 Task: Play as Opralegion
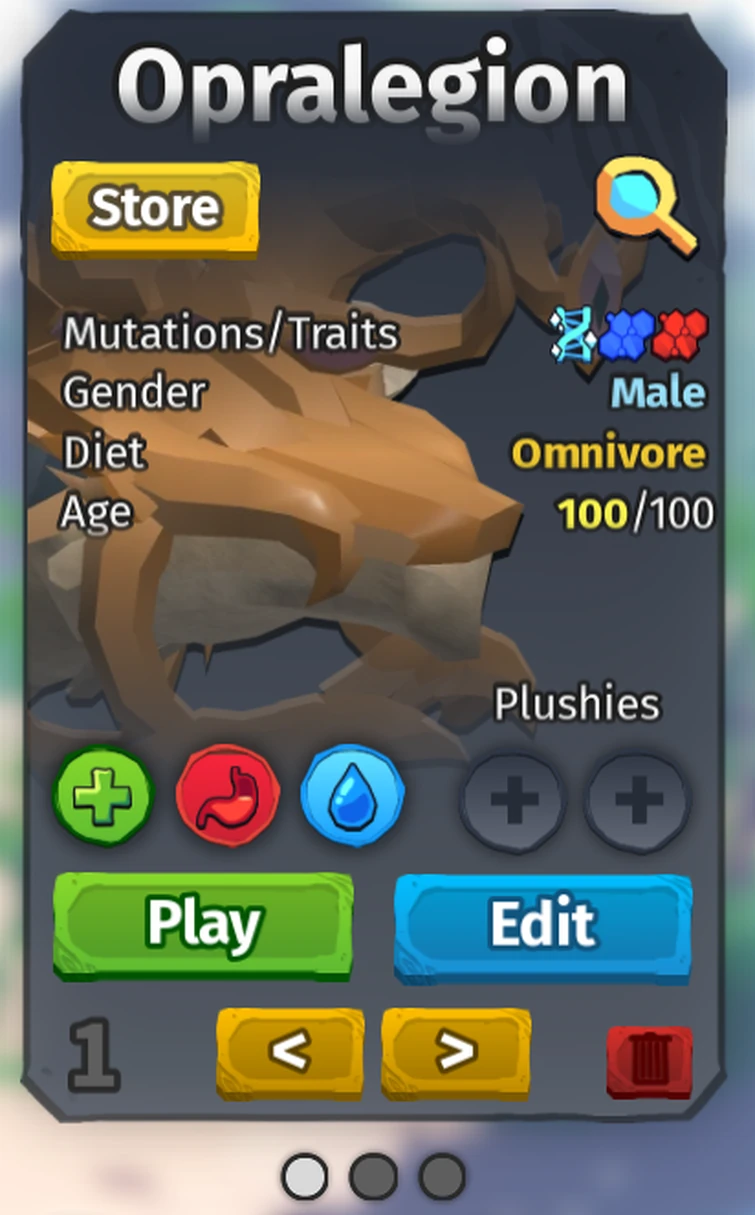[203, 923]
